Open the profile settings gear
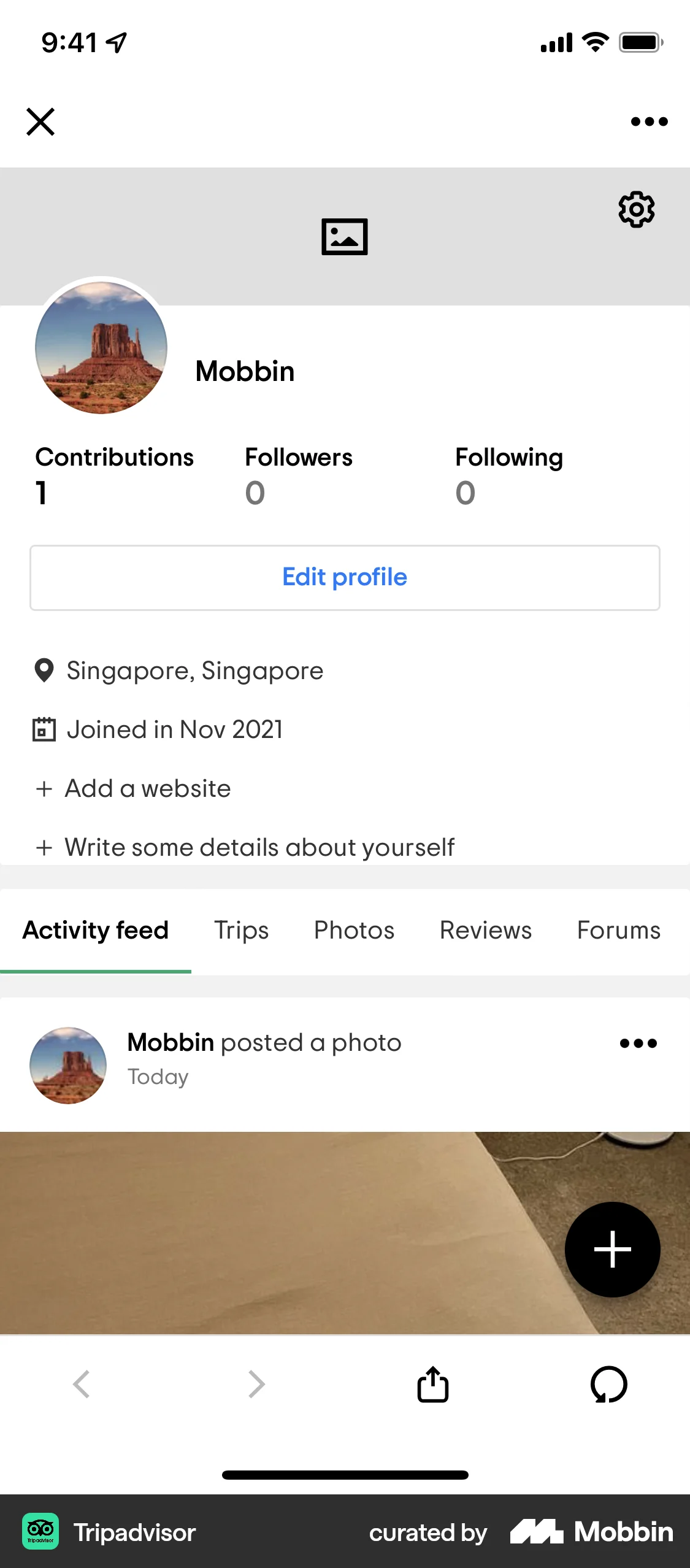The image size is (690, 1568). click(637, 209)
